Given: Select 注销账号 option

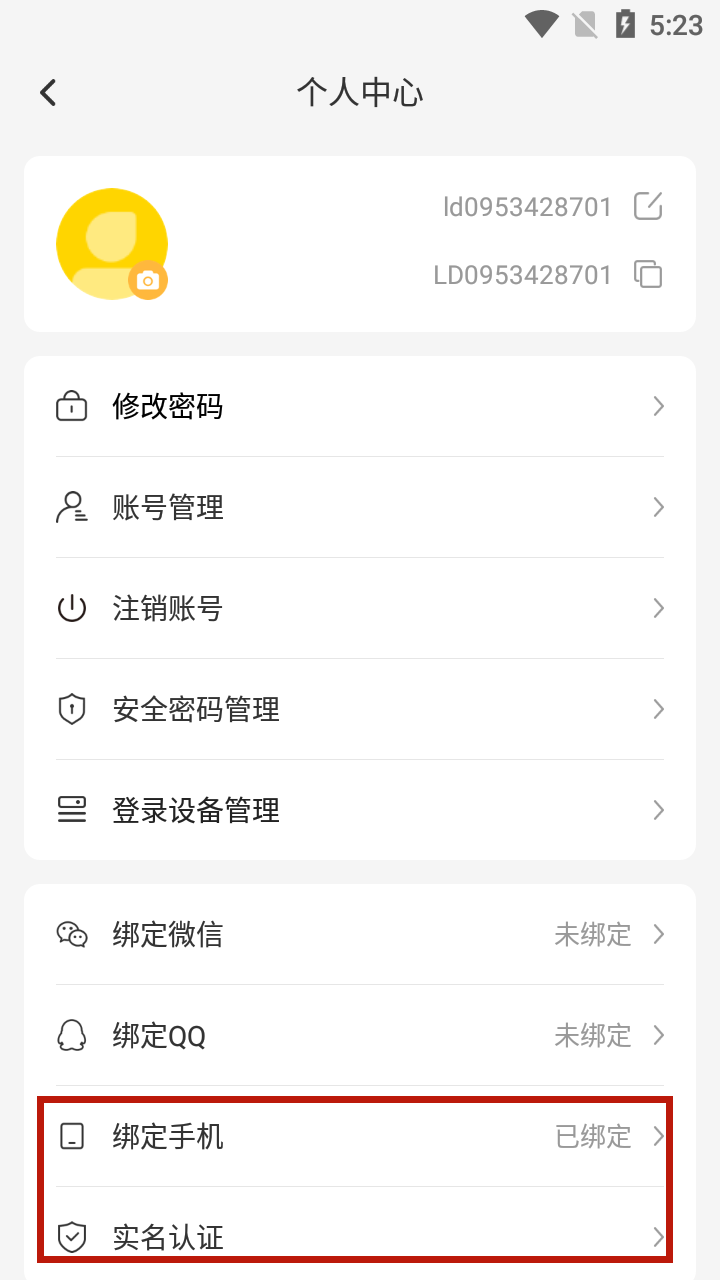Looking at the screenshot, I should 359,609.
